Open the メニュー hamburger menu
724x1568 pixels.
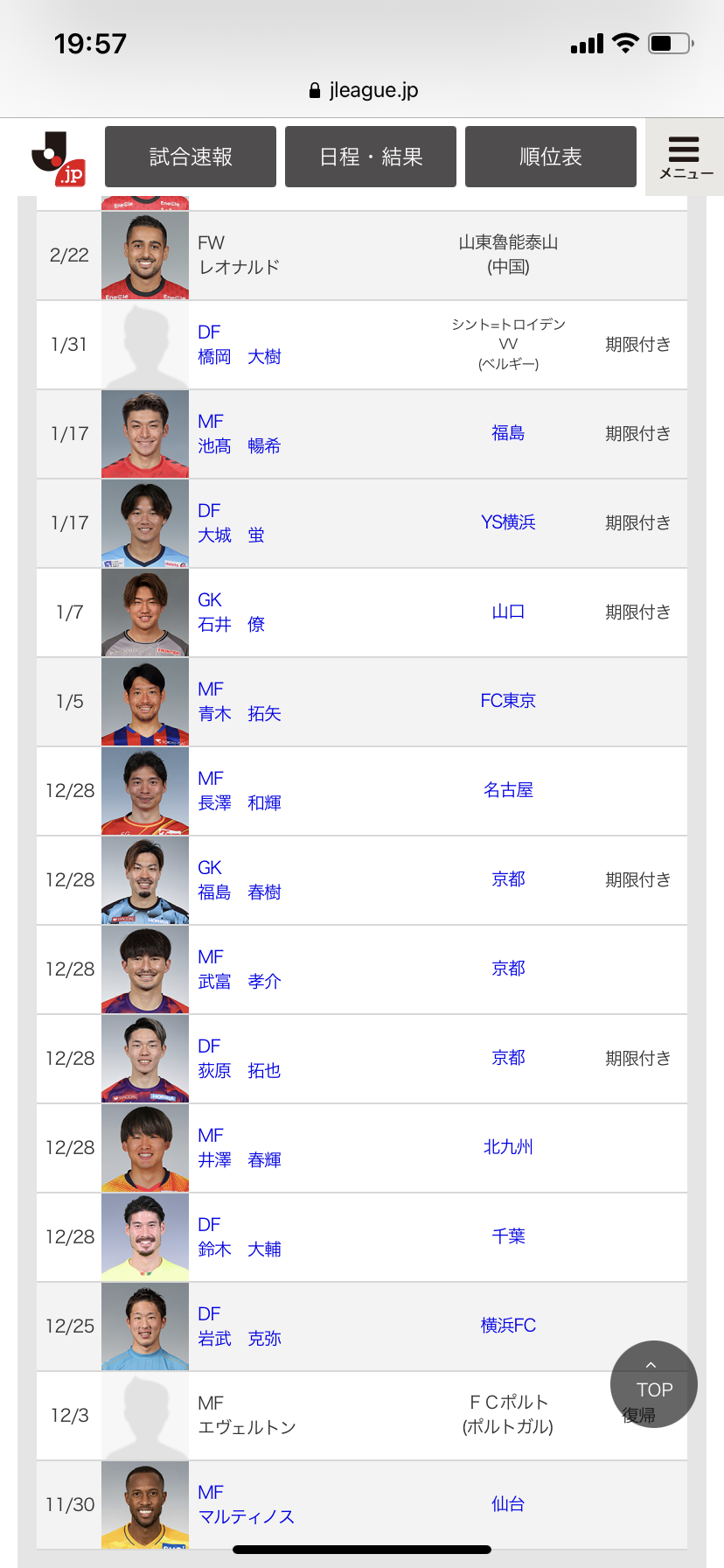click(x=684, y=157)
